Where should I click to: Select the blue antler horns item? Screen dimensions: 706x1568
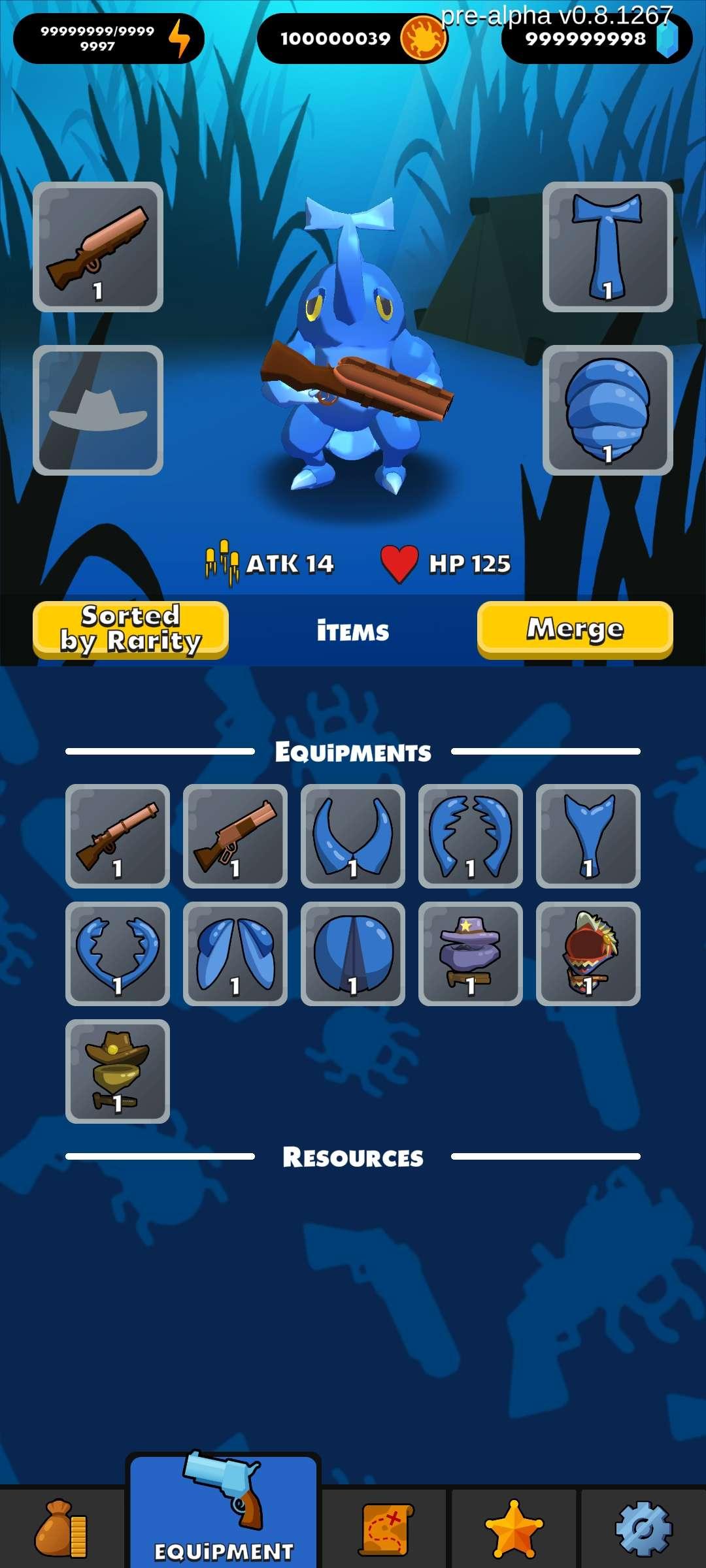coord(118,954)
